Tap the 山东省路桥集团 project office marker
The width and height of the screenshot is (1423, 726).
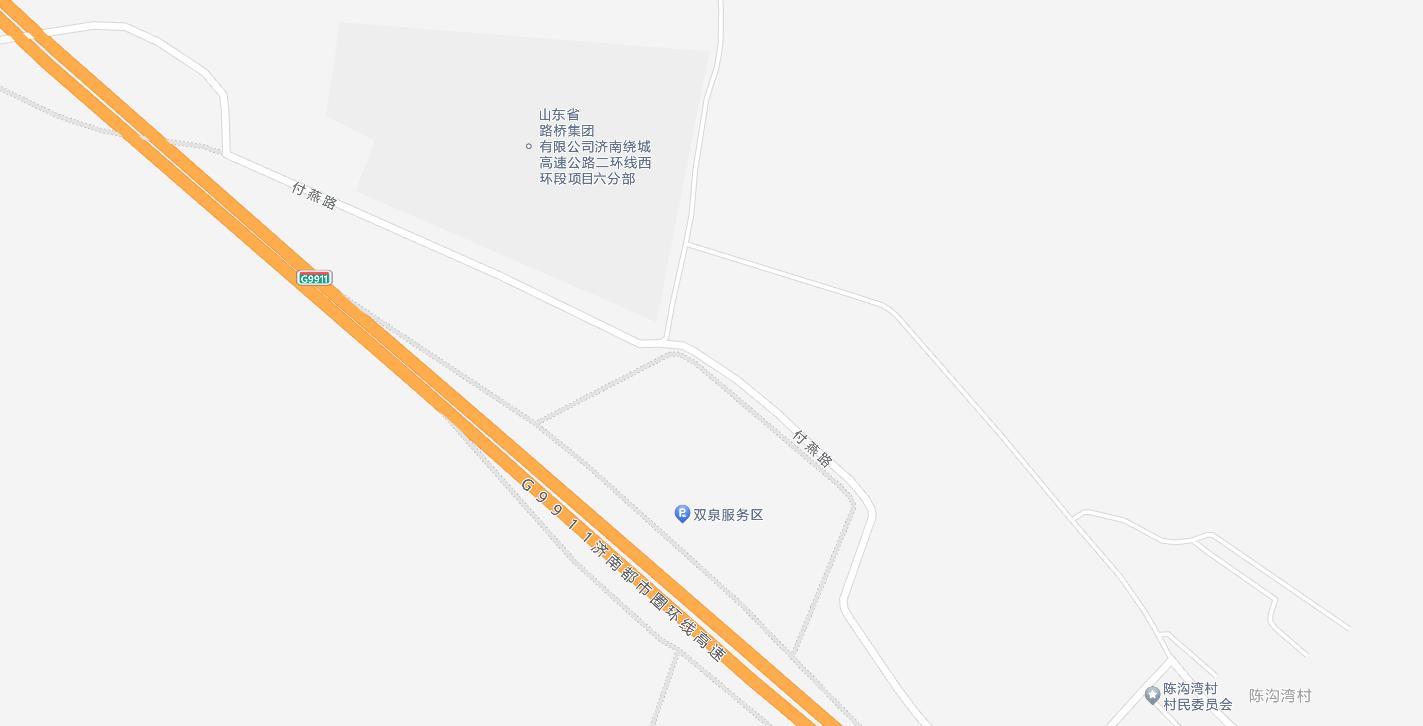pyautogui.click(x=529, y=147)
